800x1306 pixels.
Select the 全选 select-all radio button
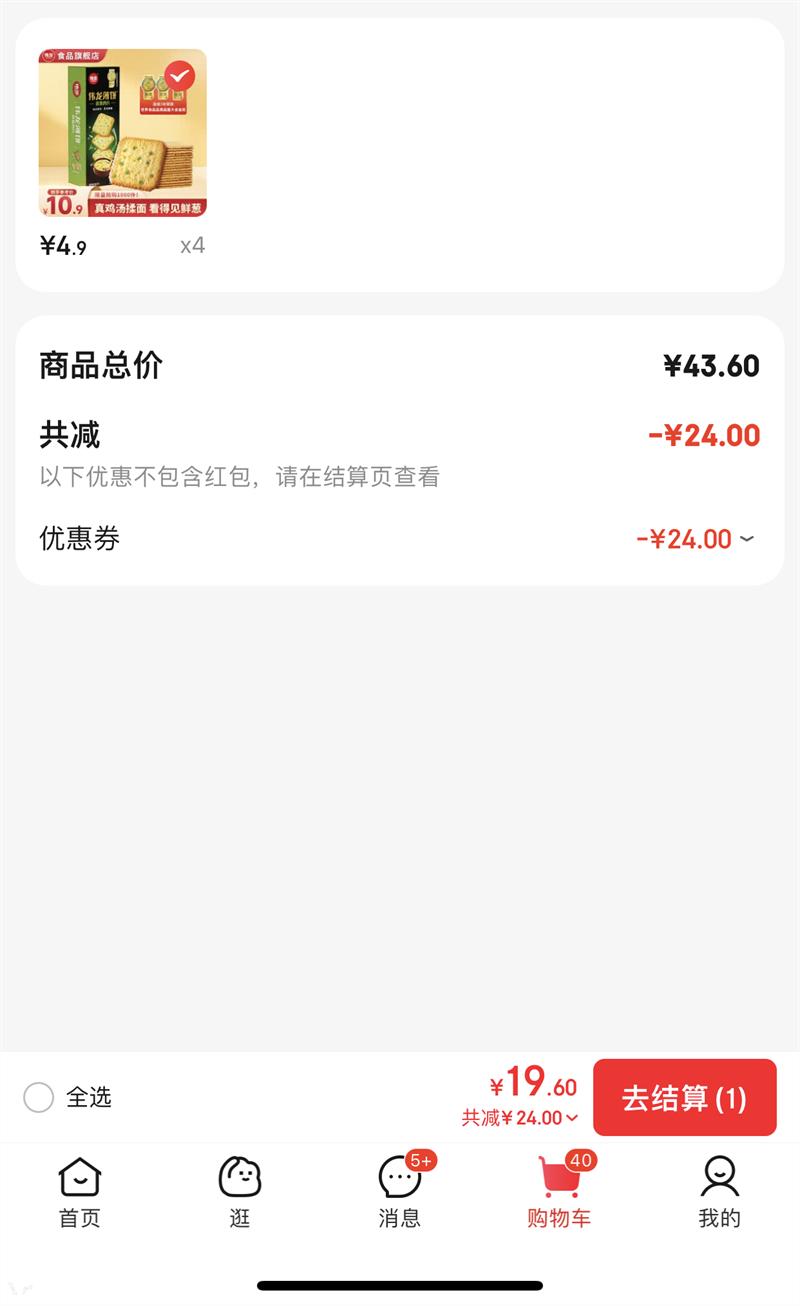coord(40,1099)
